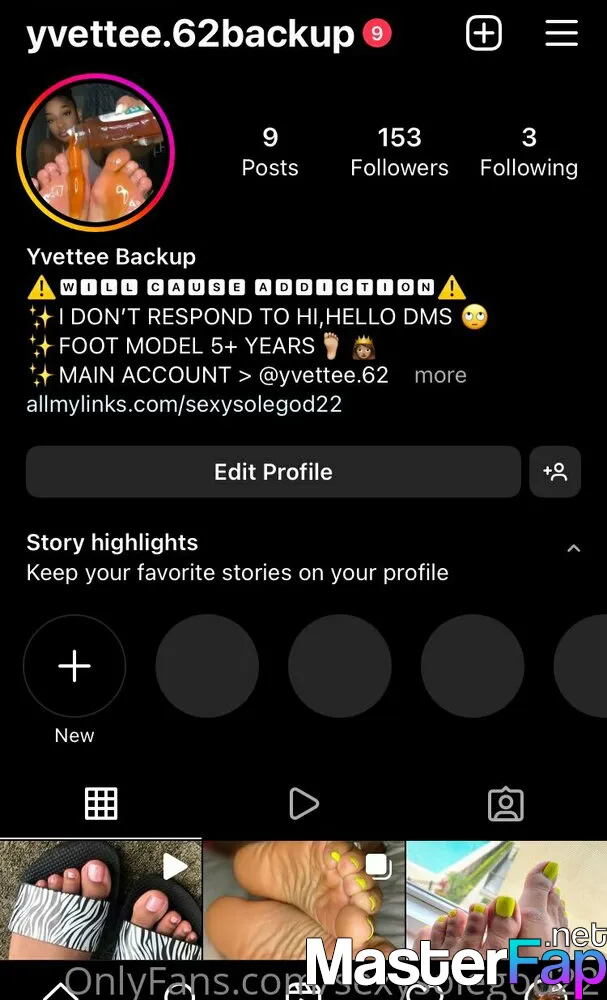This screenshot has height=1000, width=607.
Task: Open the Following list
Action: [529, 152]
